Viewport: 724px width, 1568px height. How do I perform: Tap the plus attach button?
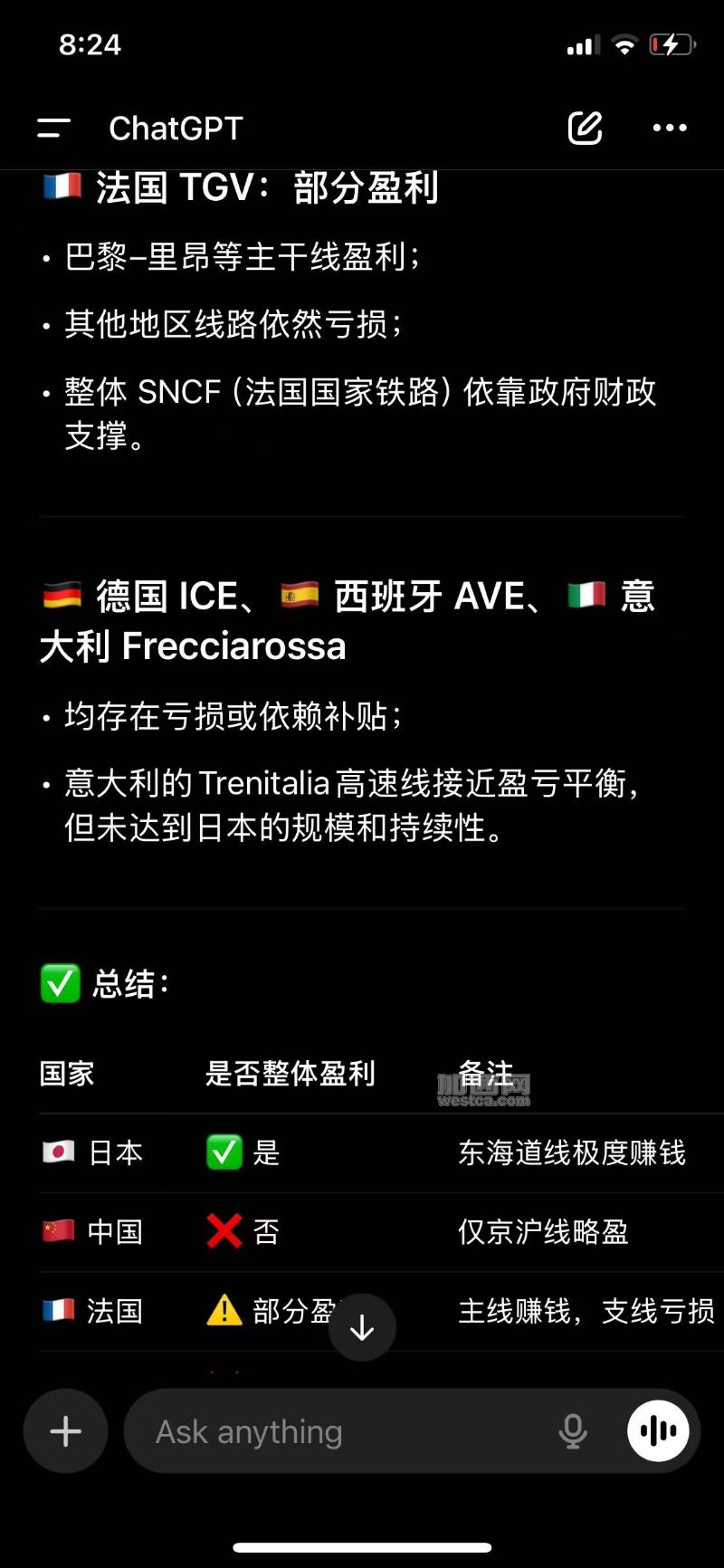tap(65, 1431)
